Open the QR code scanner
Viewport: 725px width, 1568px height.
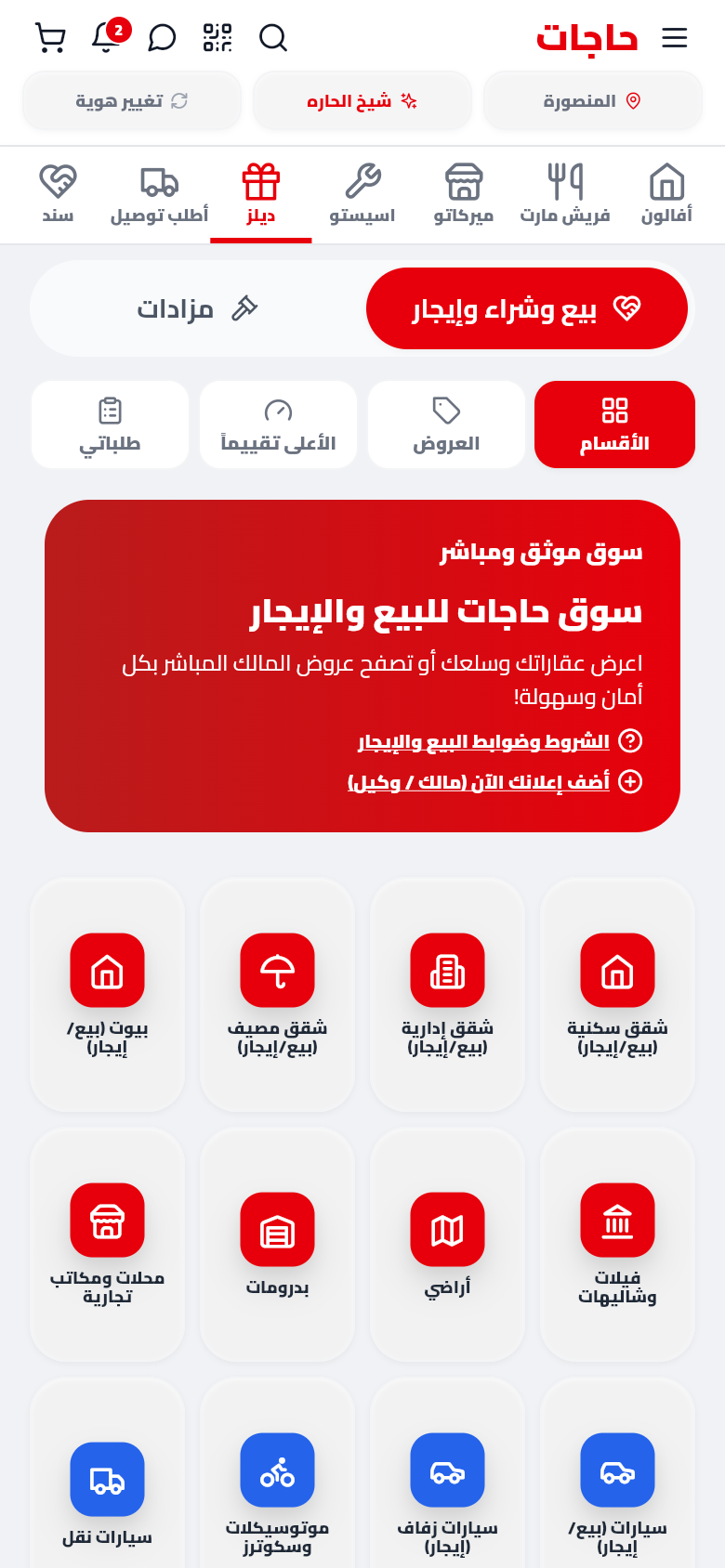(217, 38)
